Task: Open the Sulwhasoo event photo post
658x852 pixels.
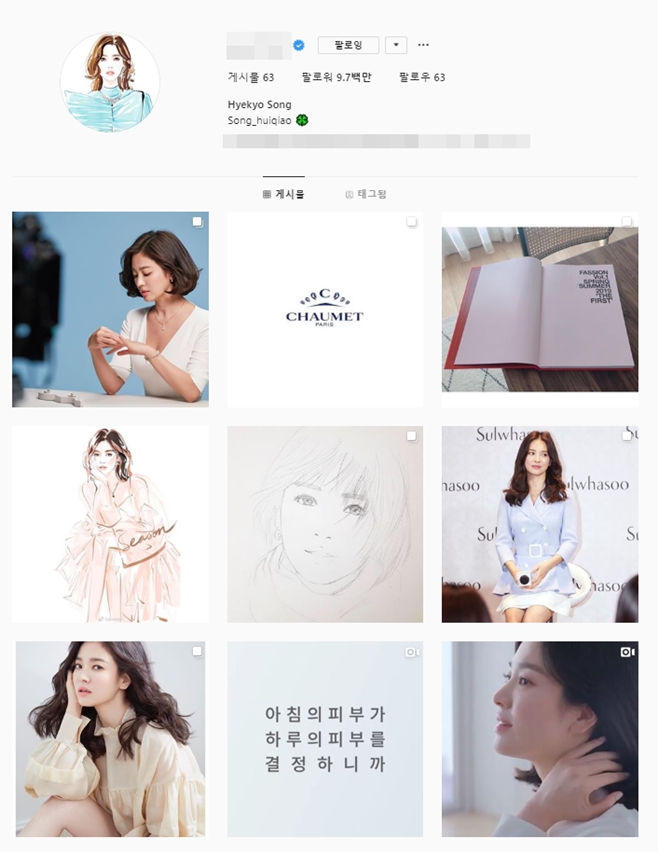Action: click(x=540, y=524)
